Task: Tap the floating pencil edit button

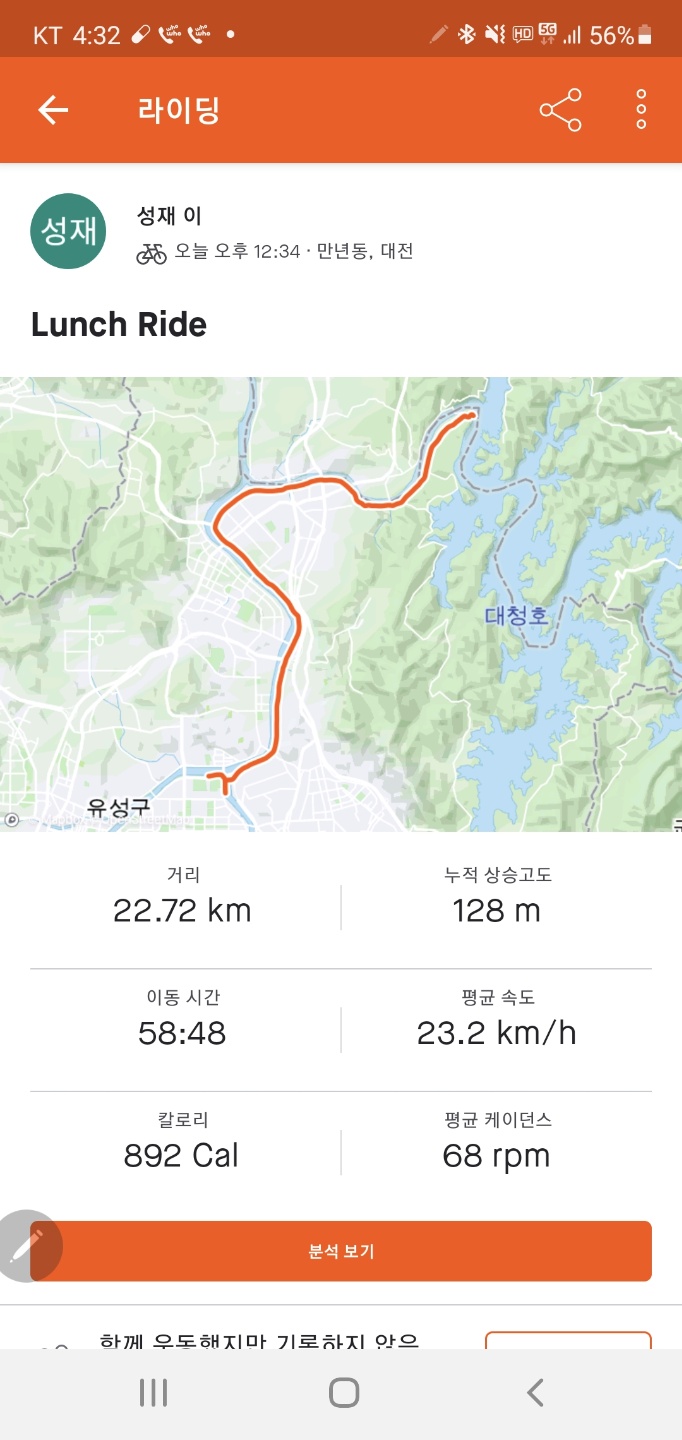Action: click(26, 1246)
